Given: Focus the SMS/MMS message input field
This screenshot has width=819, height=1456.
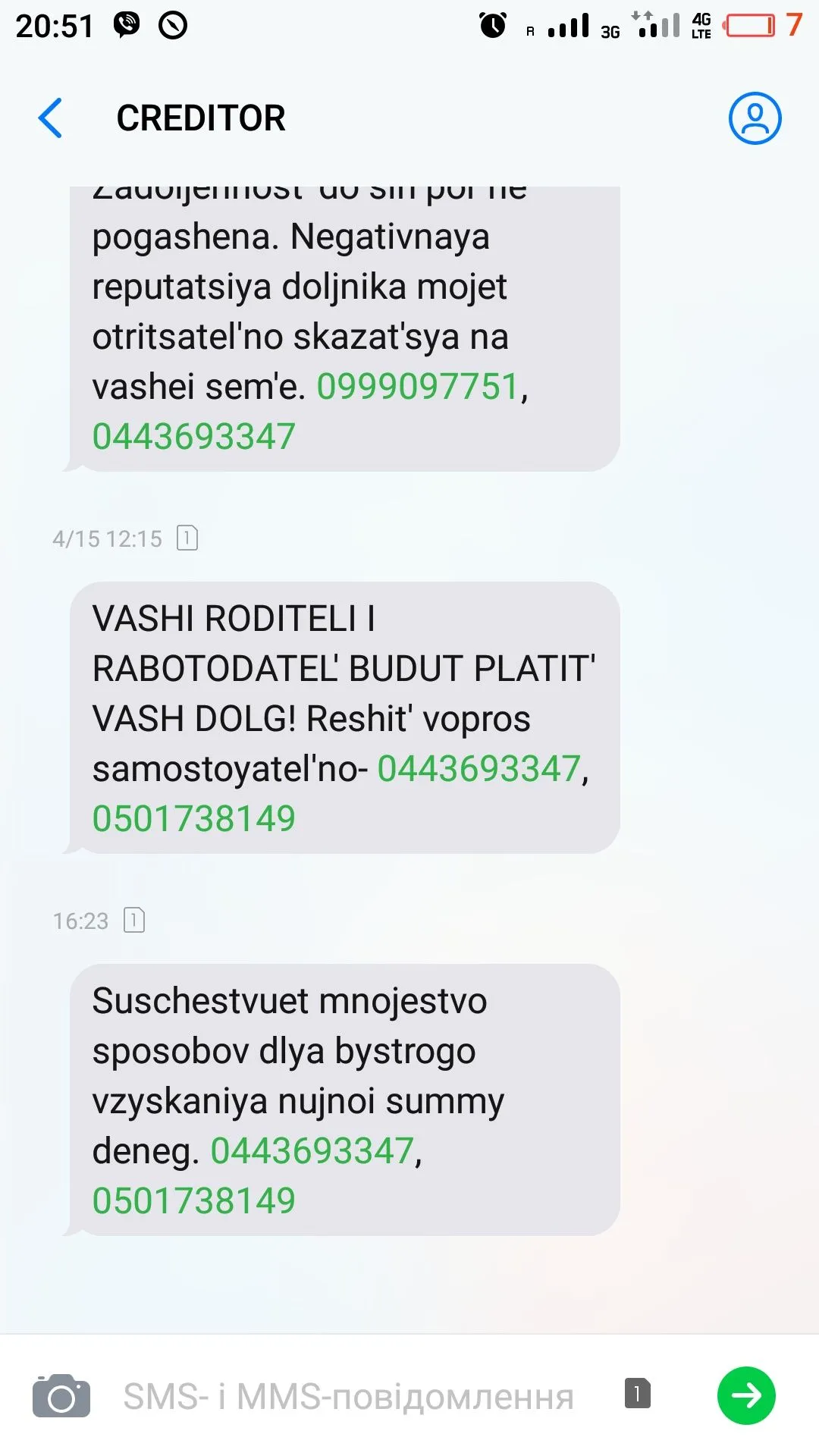Looking at the screenshot, I should coord(349,1396).
